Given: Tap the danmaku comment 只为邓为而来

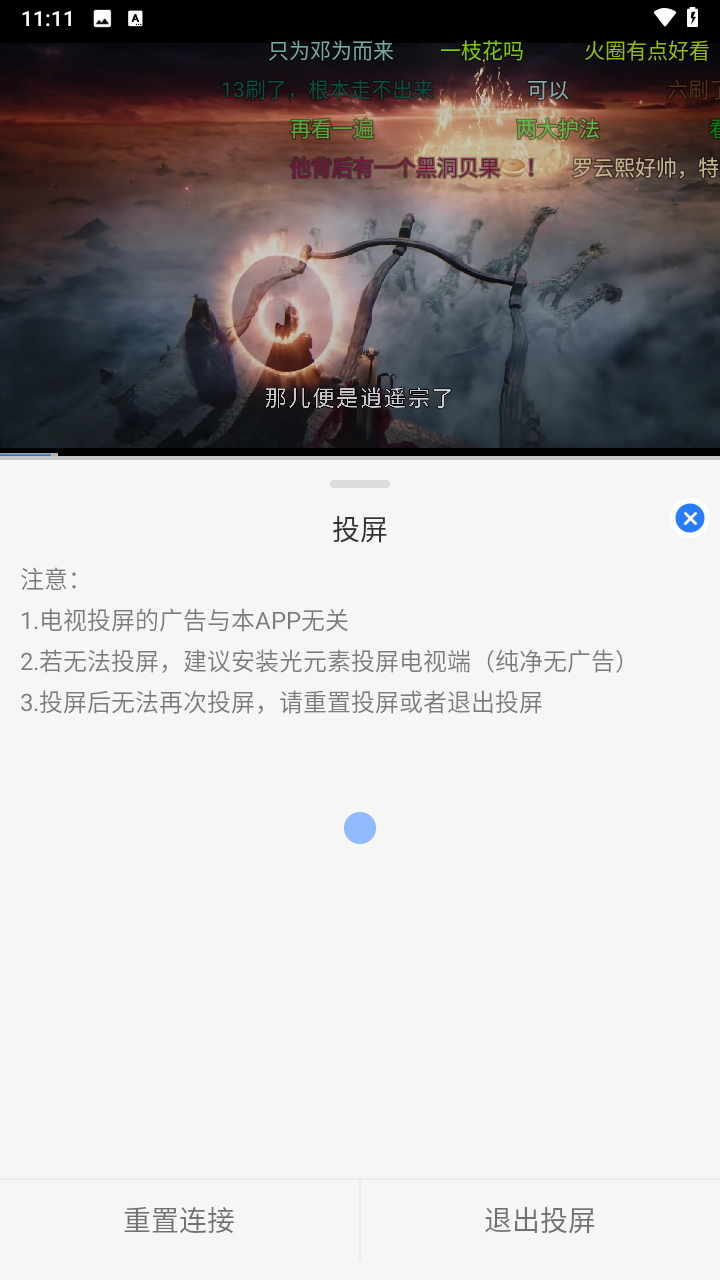Looking at the screenshot, I should [330, 50].
